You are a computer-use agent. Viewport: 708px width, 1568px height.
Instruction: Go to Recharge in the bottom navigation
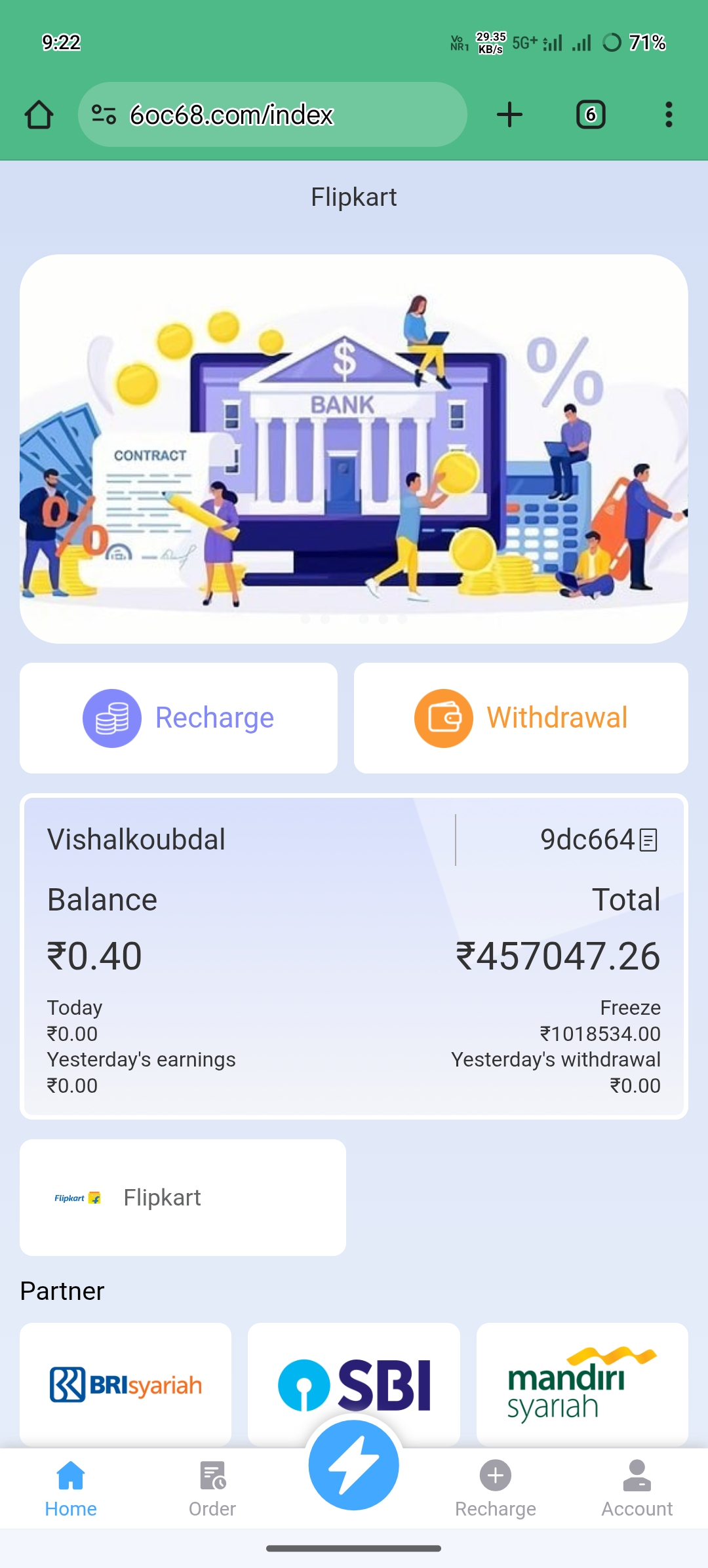click(x=496, y=1489)
